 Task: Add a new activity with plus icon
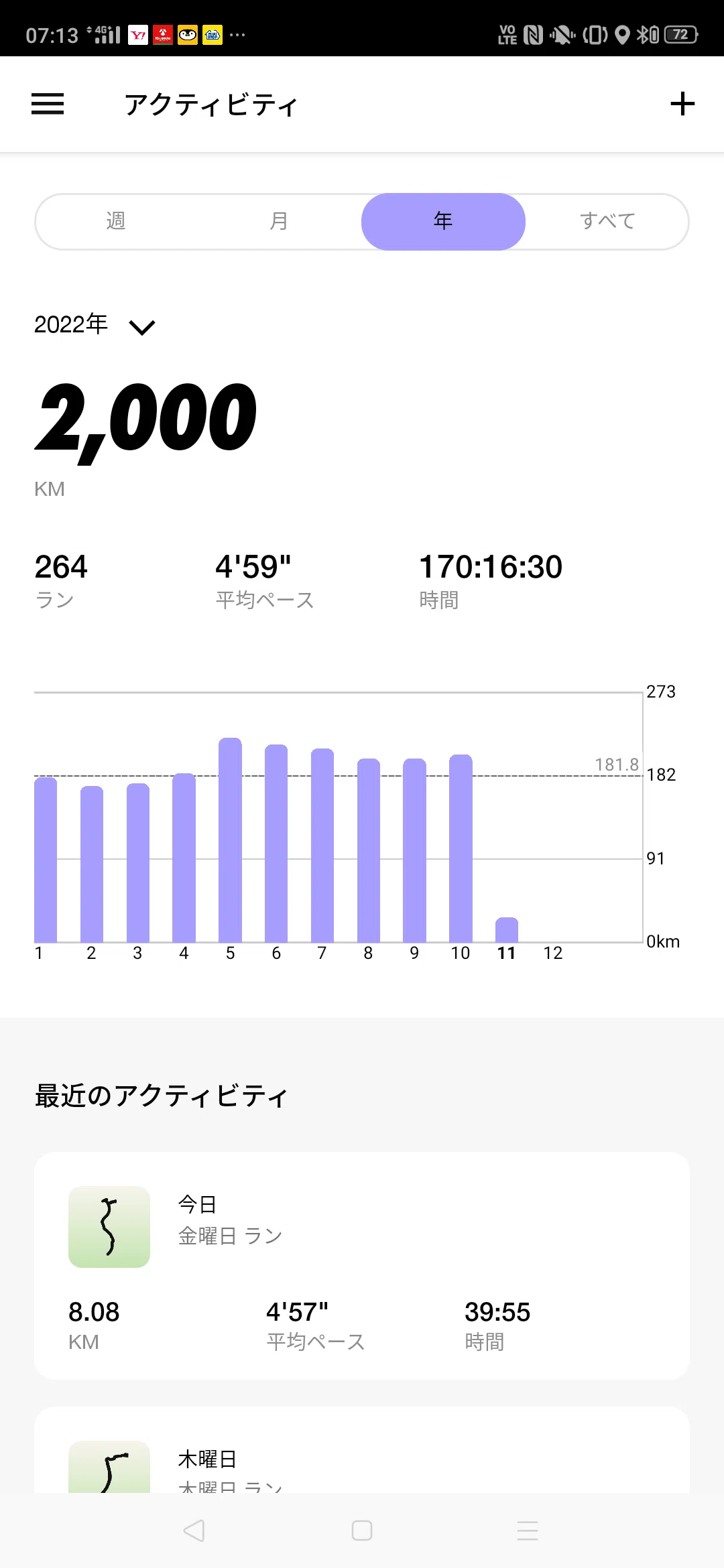click(x=682, y=104)
